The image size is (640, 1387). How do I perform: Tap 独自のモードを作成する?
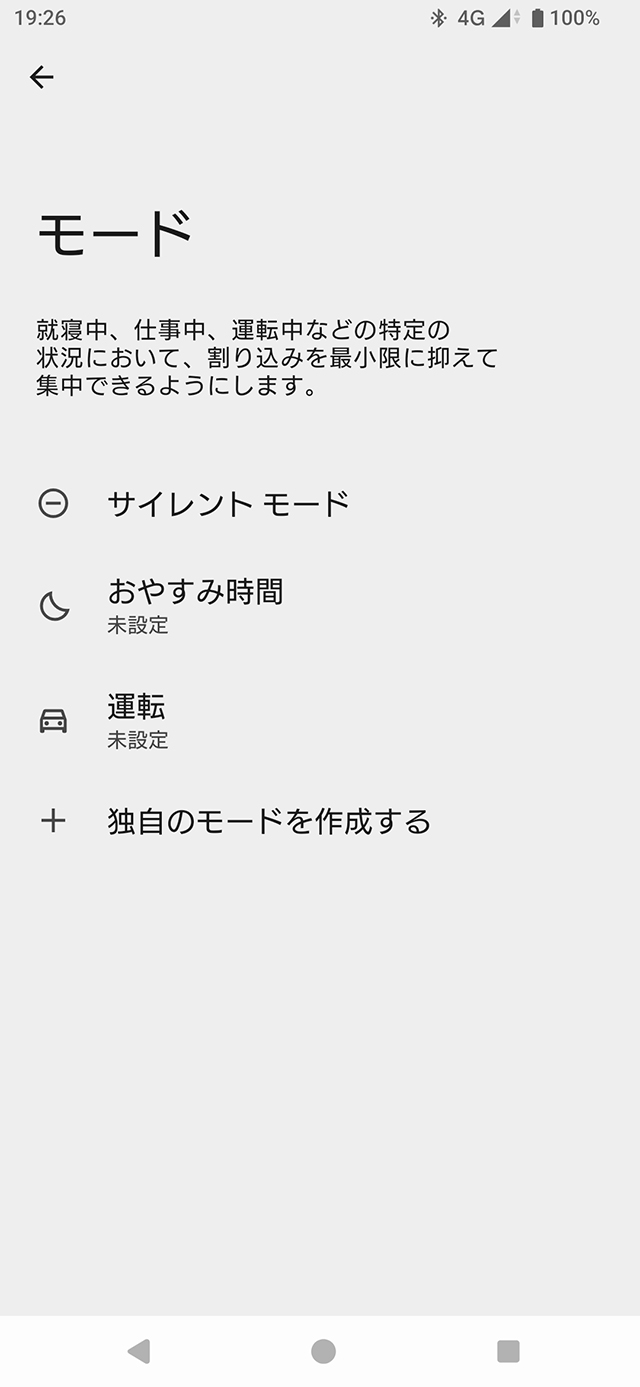268,822
